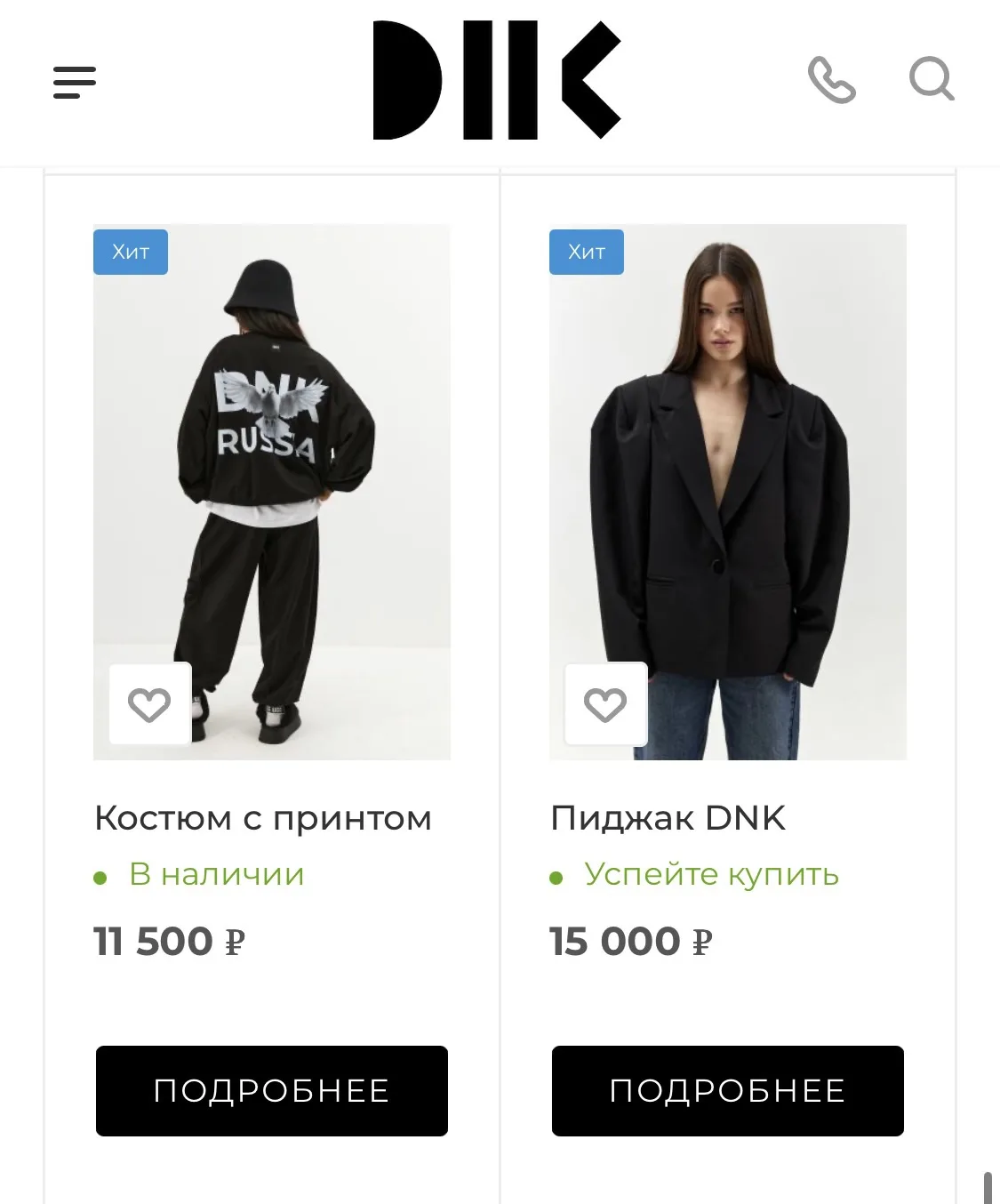Tap Подробнее under Пиджак DNK
Image resolution: width=1000 pixels, height=1204 pixels.
[x=728, y=1091]
